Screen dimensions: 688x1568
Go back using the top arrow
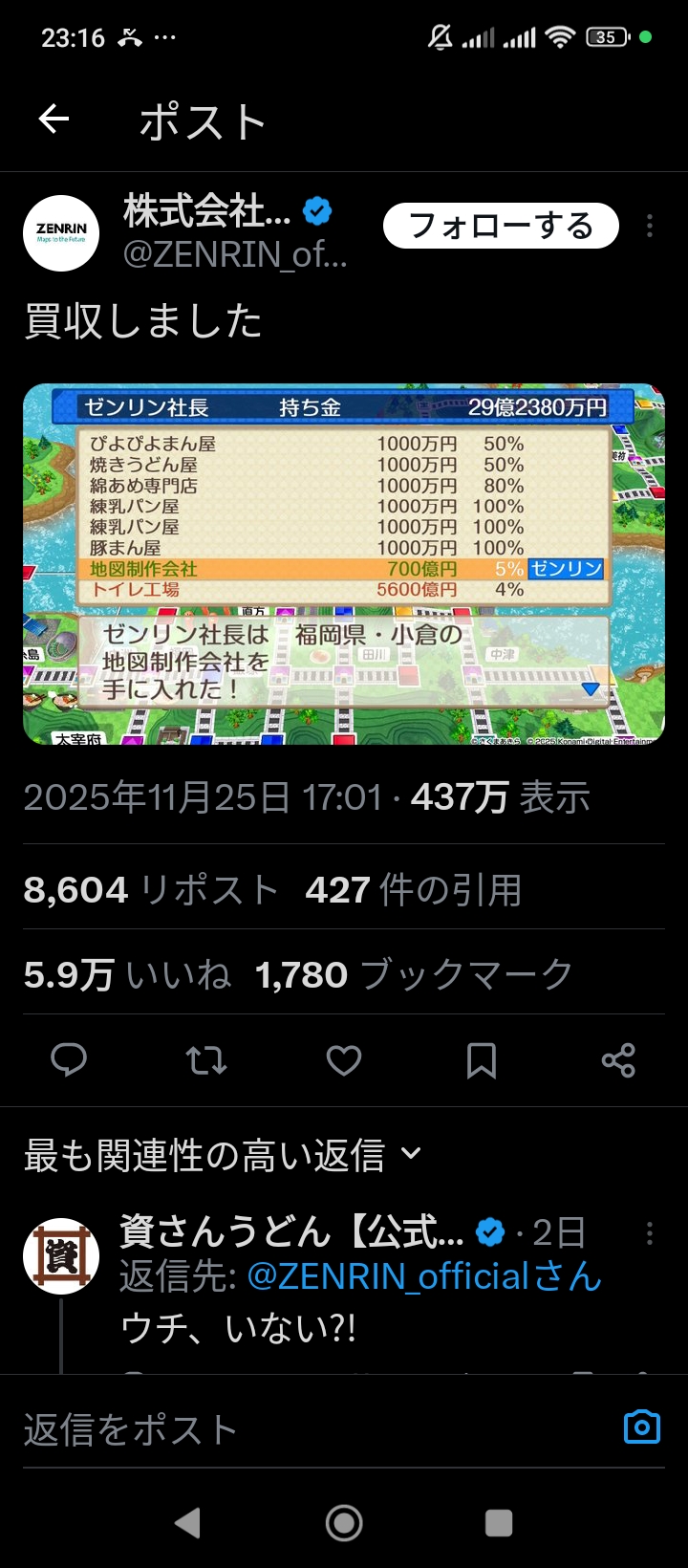[x=54, y=120]
